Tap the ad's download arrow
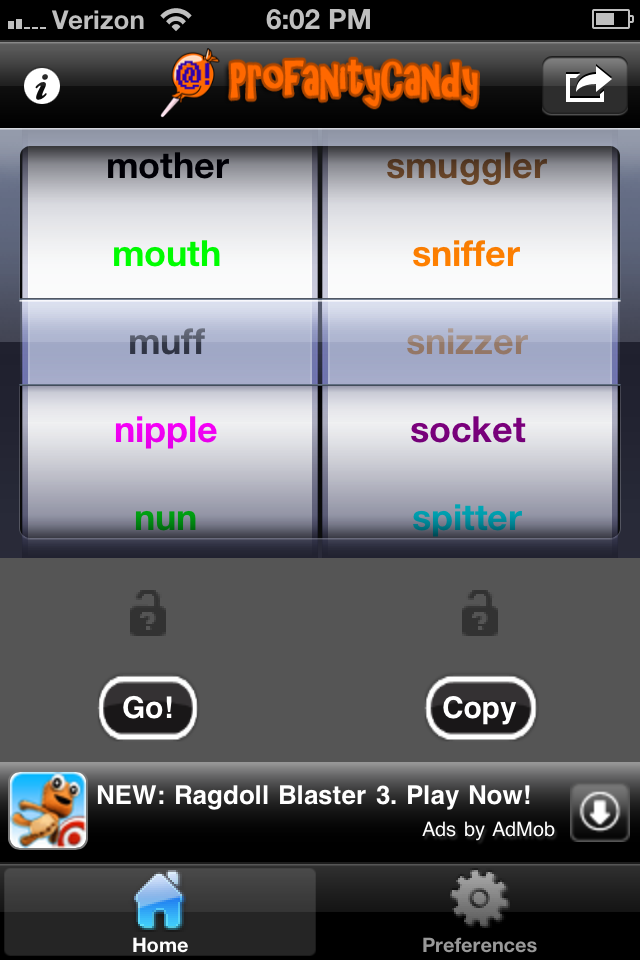This screenshot has height=960, width=640. pyautogui.click(x=600, y=812)
